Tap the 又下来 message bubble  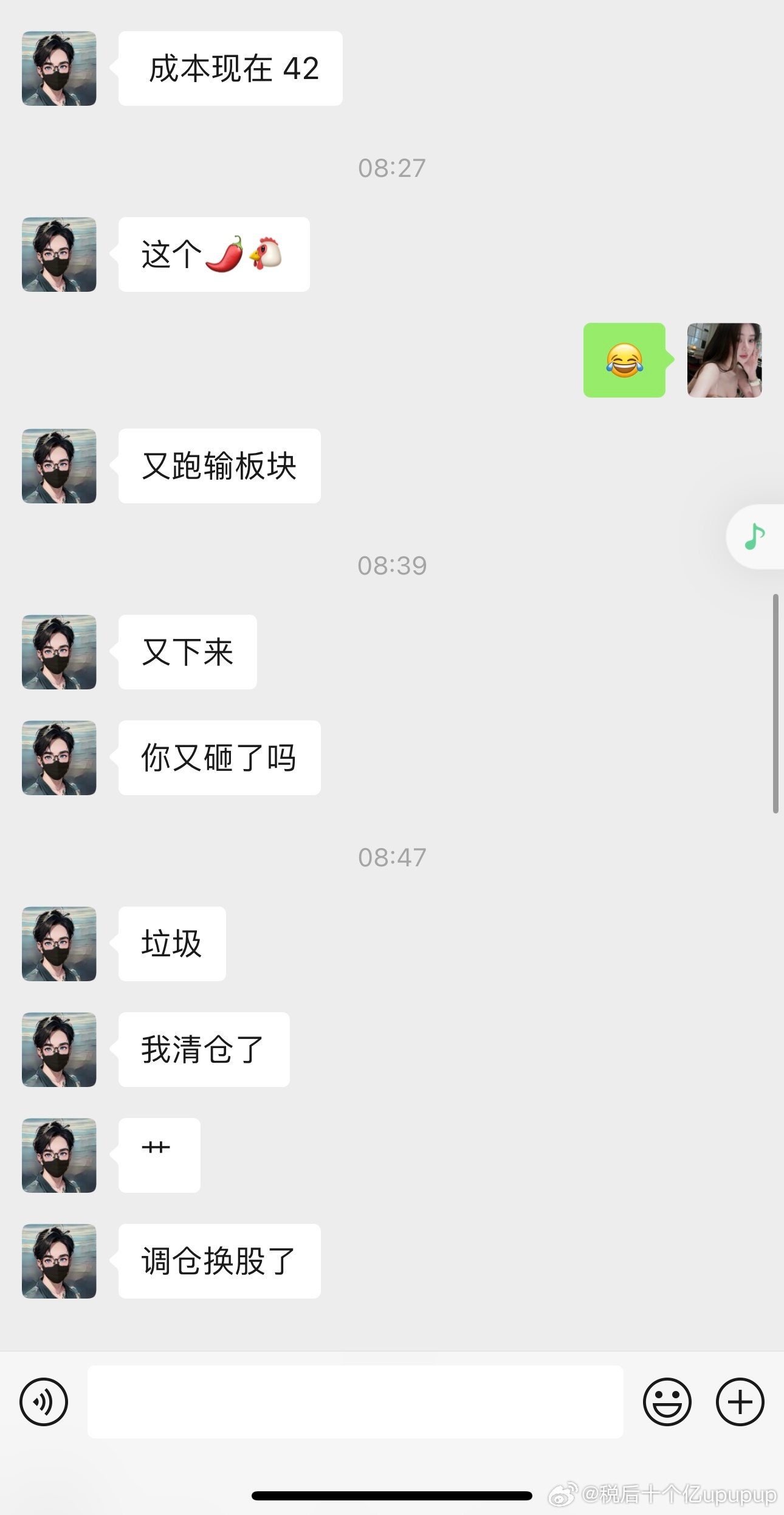[x=187, y=652]
